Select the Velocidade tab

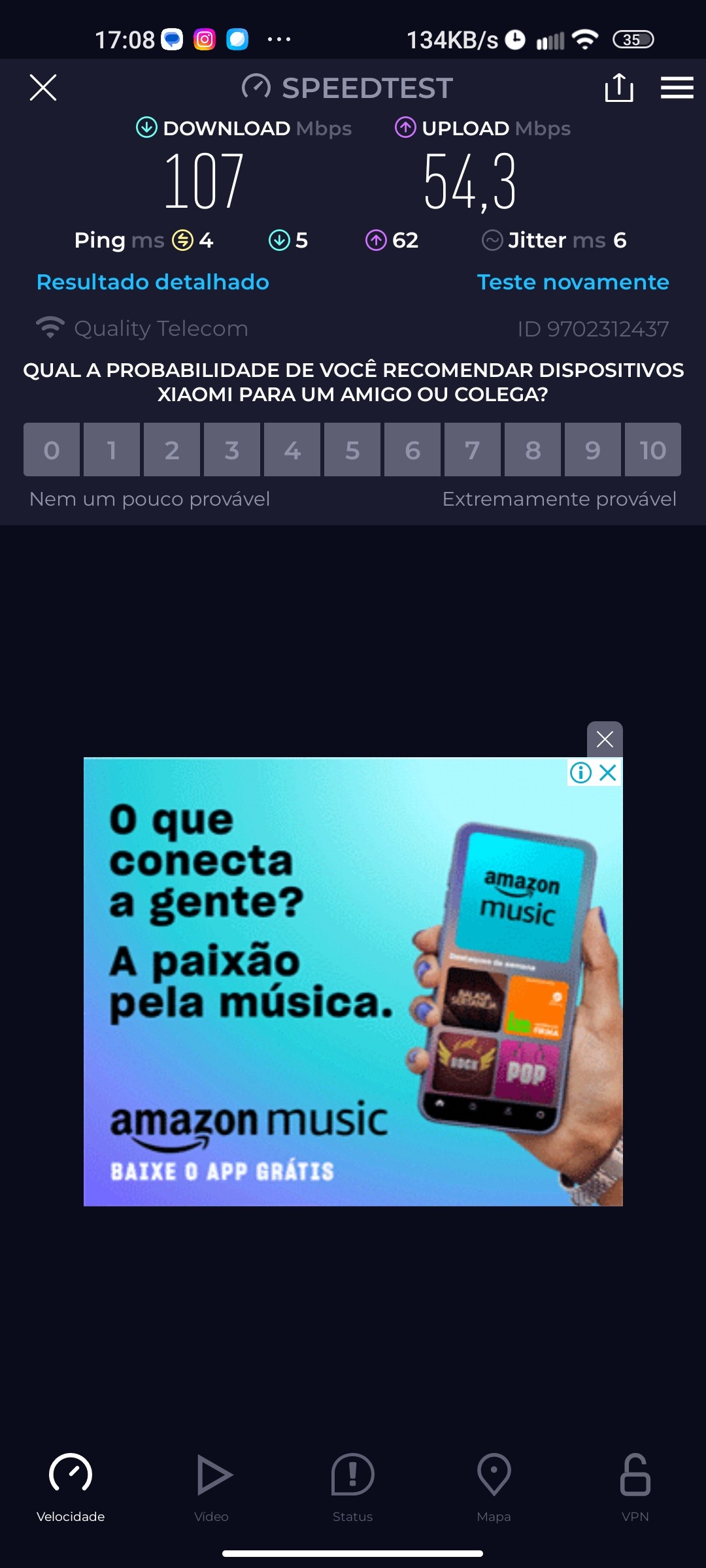71,1484
